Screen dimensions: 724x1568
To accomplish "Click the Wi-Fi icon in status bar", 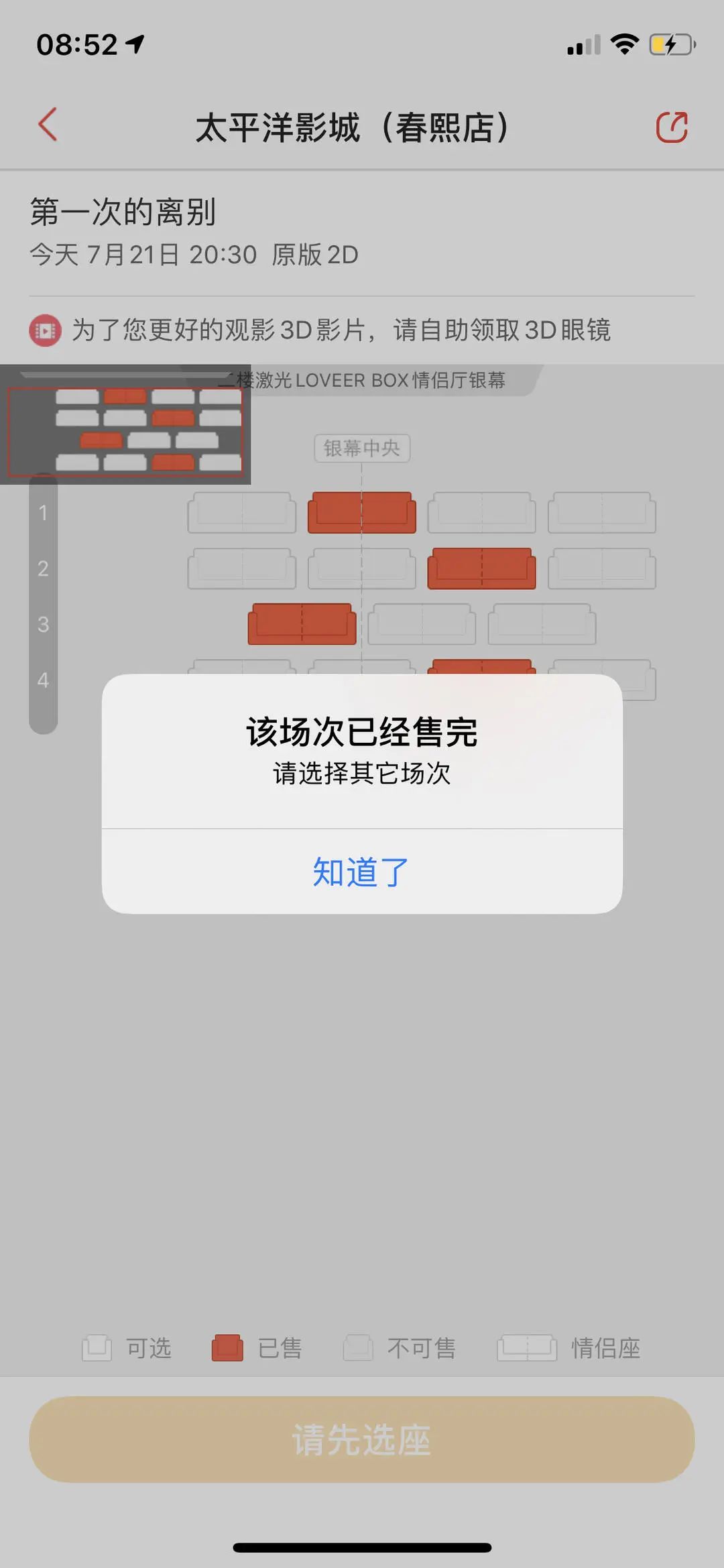I will coord(624,44).
